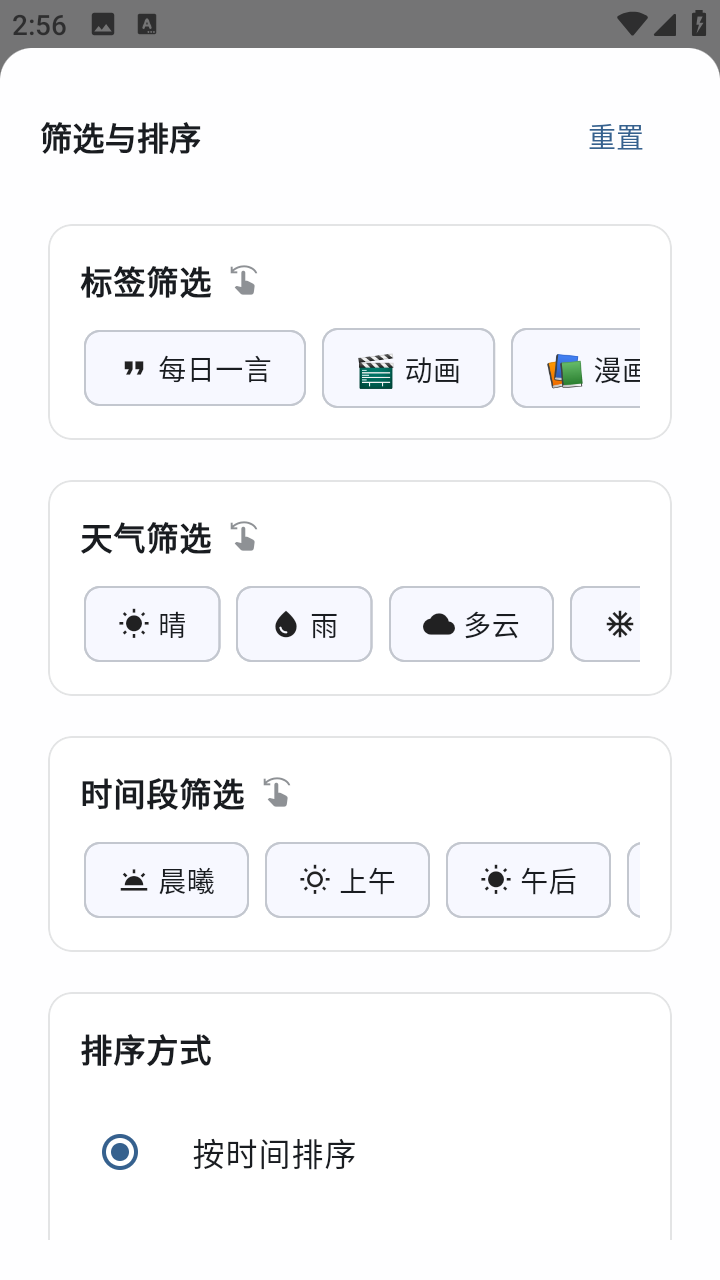This screenshot has height=1280, width=720.
Task: Select the 按时间排序 radio button
Action: pyautogui.click(x=119, y=1152)
